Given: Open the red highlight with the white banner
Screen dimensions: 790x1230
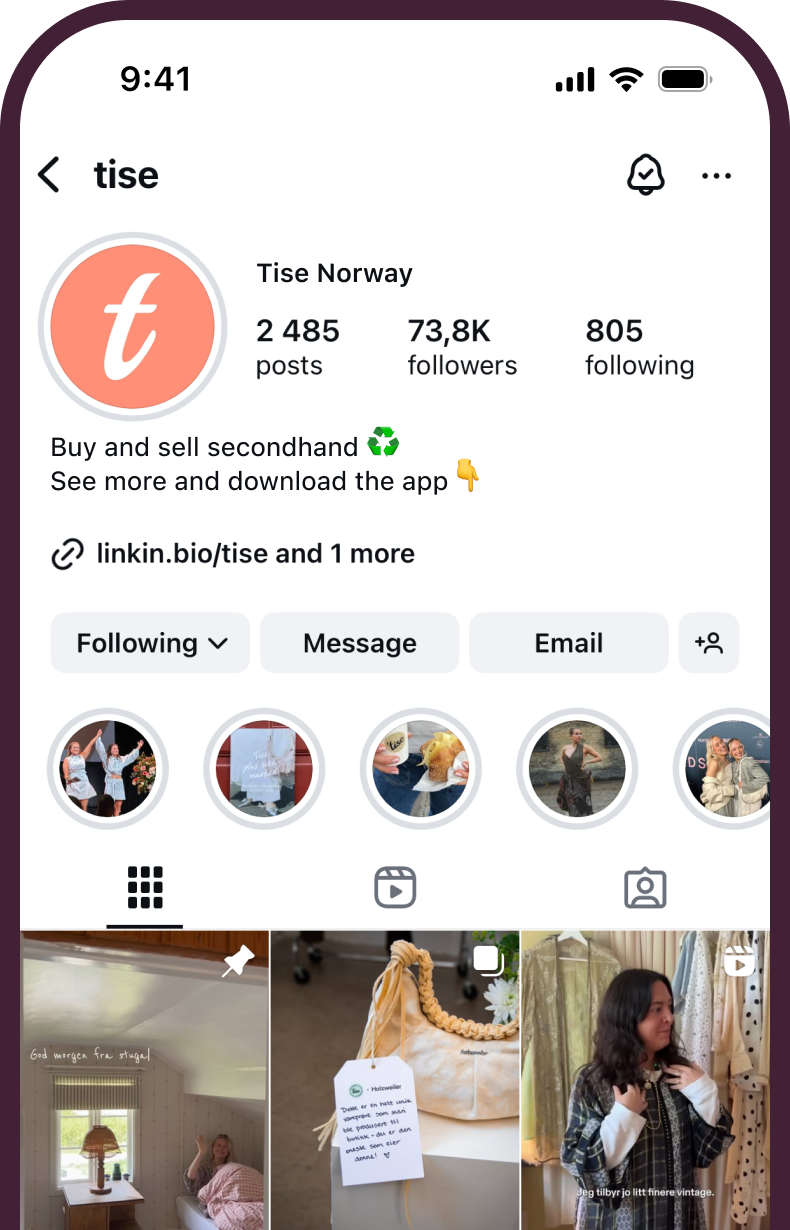Looking at the screenshot, I should 264,769.
